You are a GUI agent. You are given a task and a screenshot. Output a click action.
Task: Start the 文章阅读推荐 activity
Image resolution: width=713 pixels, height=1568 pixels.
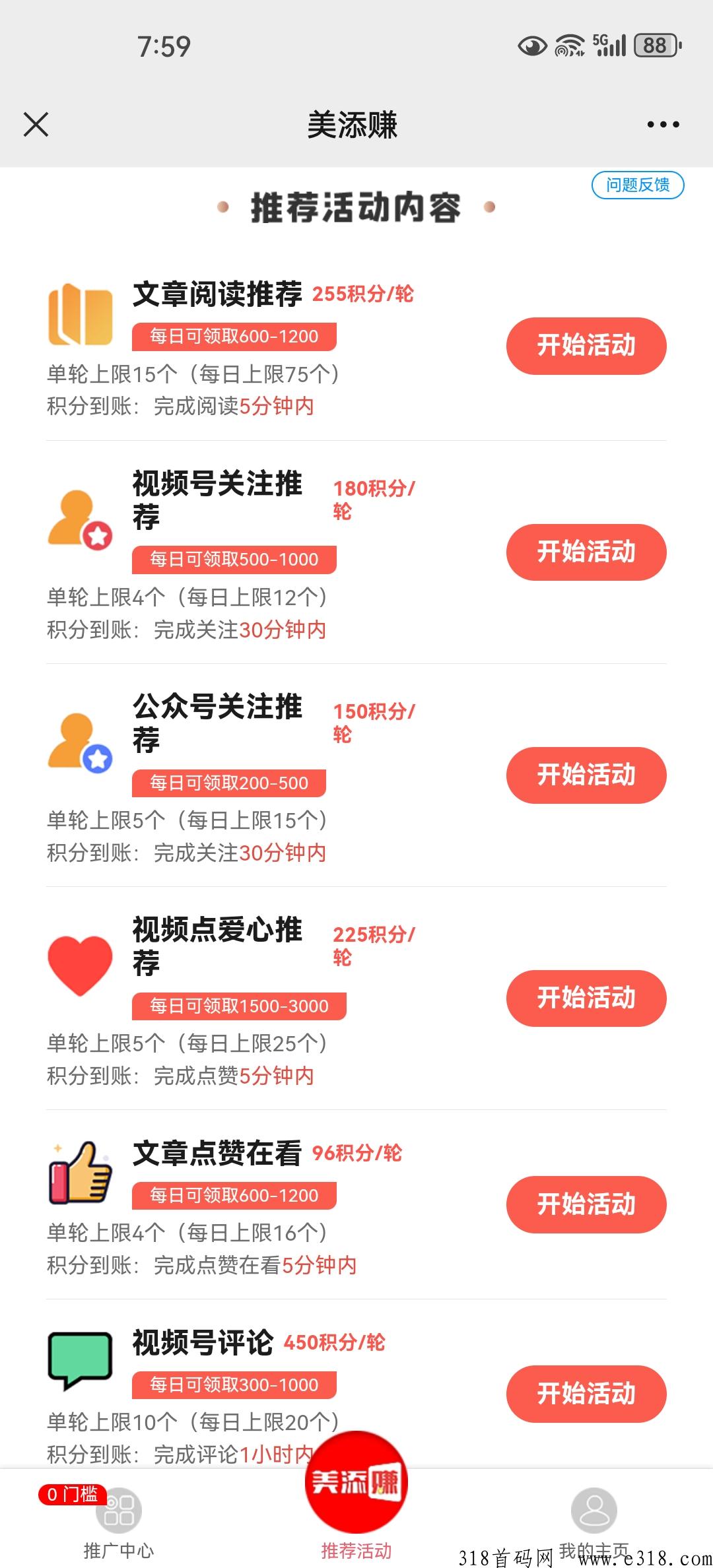pyautogui.click(x=586, y=346)
